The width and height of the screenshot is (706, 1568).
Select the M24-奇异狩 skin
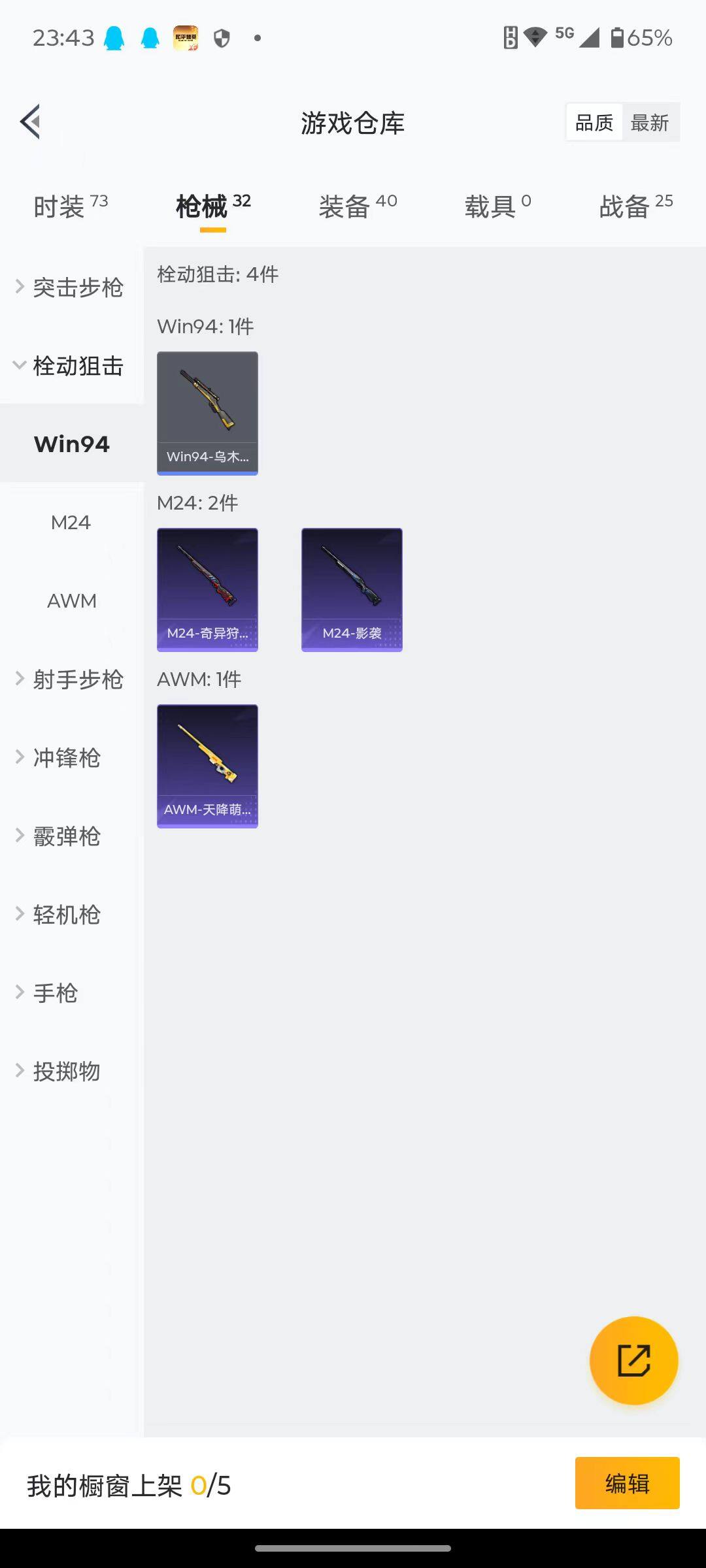point(207,588)
